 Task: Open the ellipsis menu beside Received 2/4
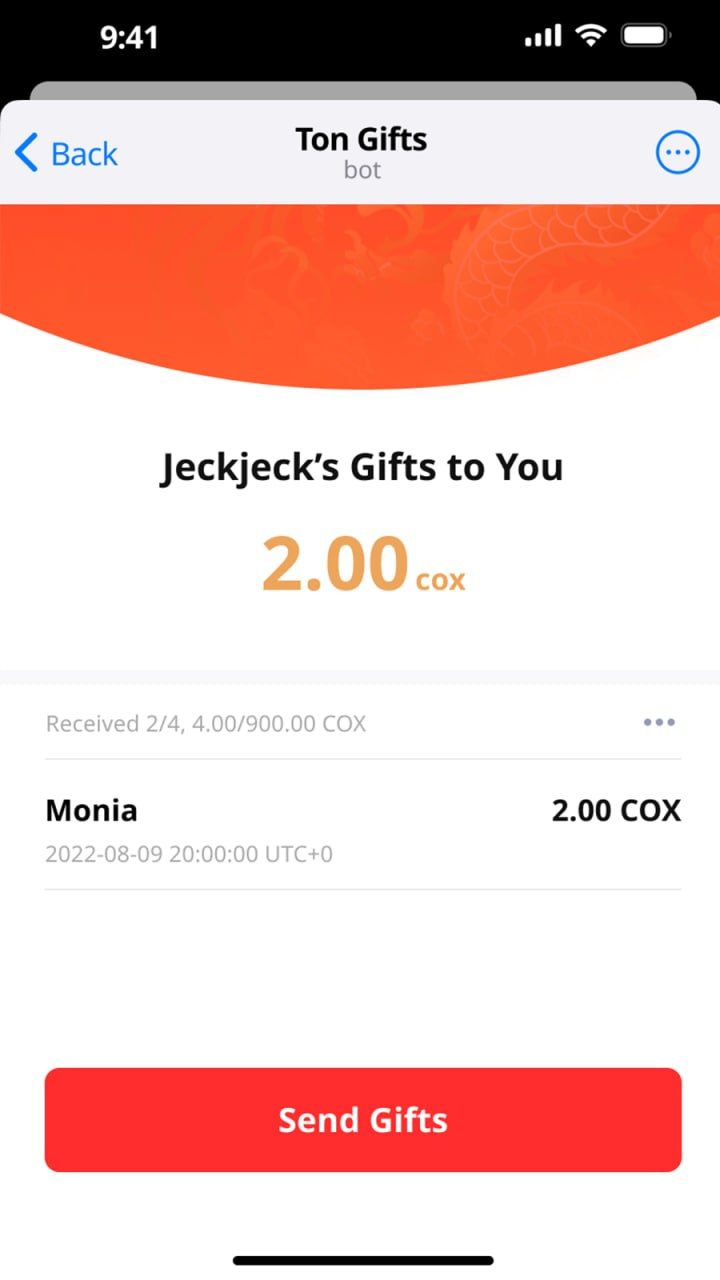[658, 723]
